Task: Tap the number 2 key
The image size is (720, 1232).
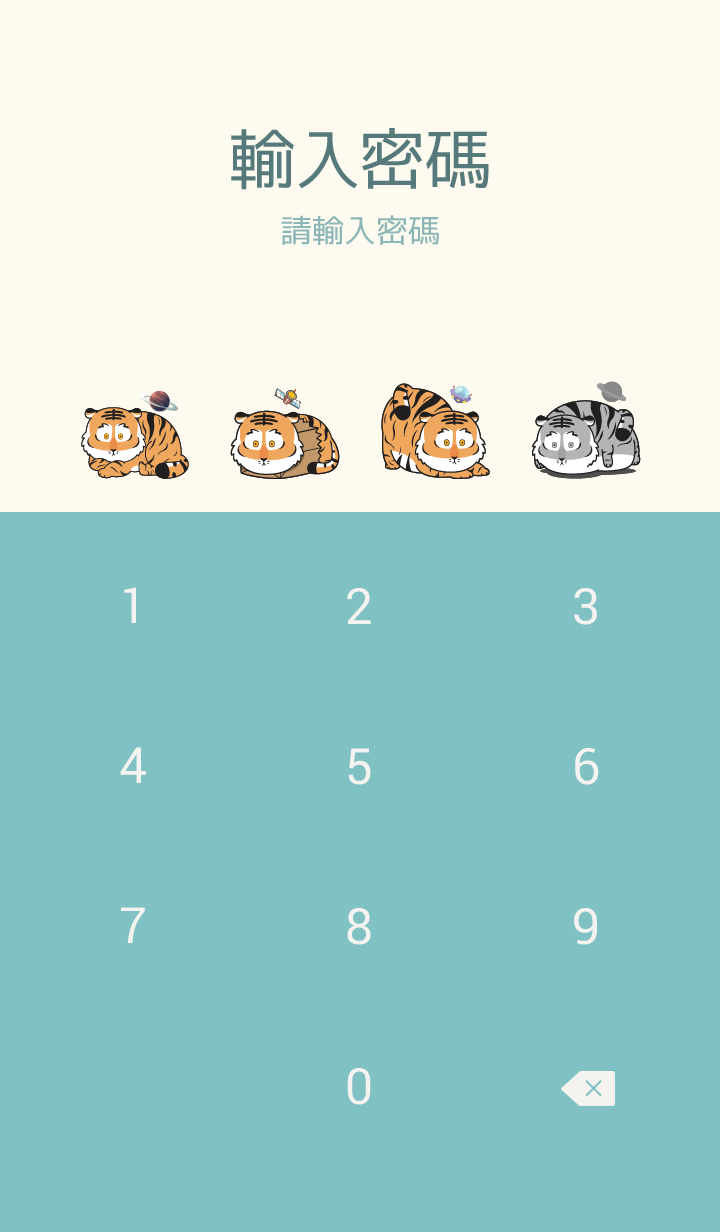Action: tap(359, 607)
